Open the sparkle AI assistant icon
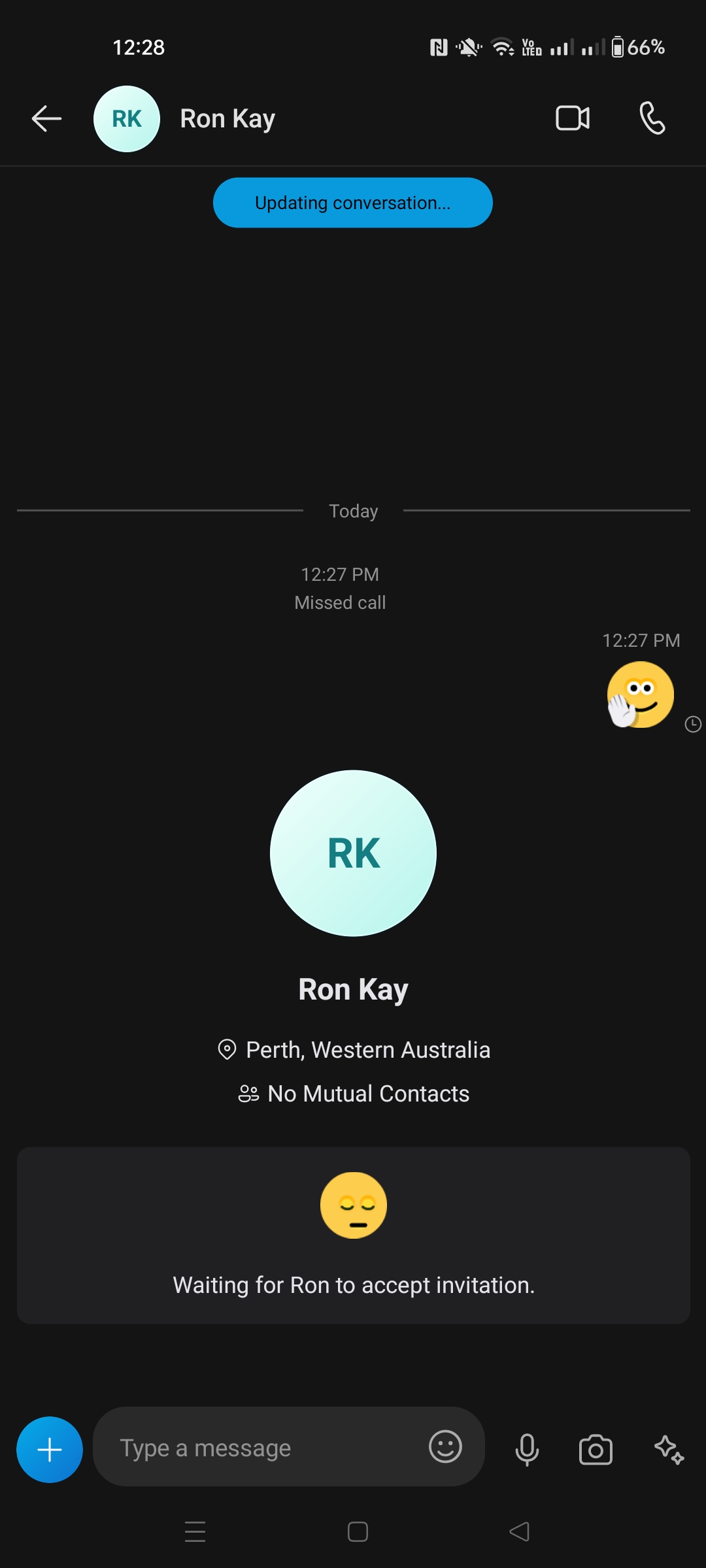Screen dimensions: 706x1568 pyautogui.click(x=669, y=1449)
